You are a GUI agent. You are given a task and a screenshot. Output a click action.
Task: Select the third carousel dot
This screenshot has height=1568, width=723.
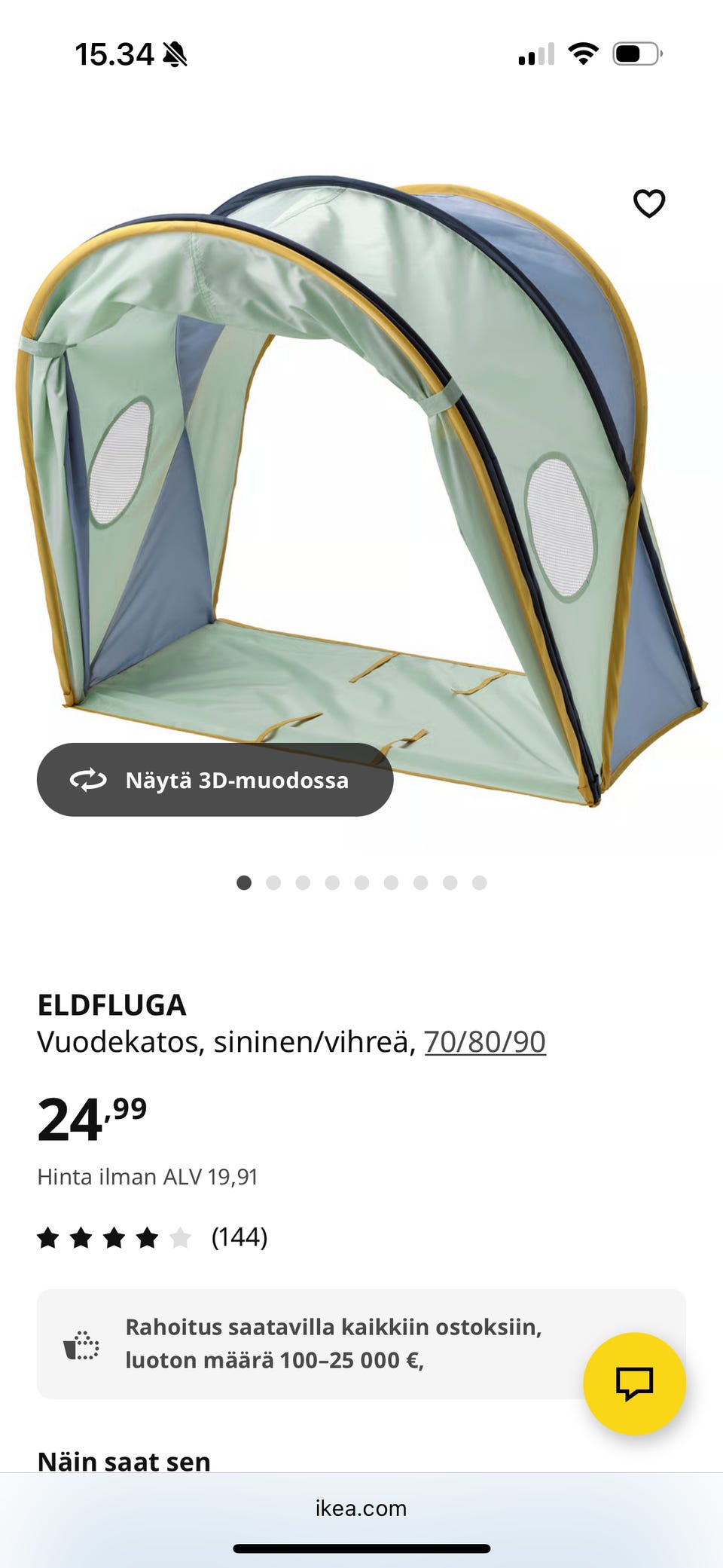tap(303, 882)
